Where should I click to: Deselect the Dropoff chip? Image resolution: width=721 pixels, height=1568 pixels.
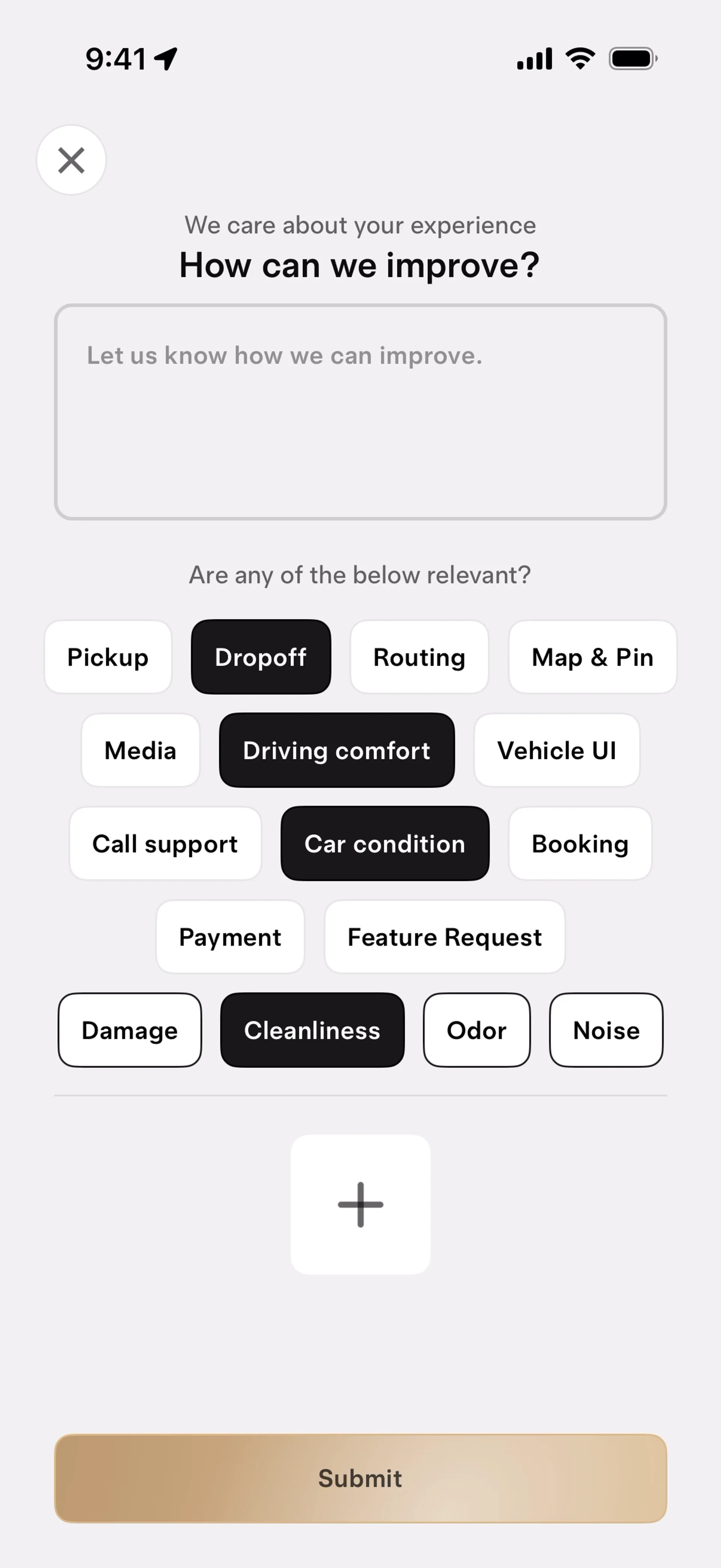coord(261,657)
